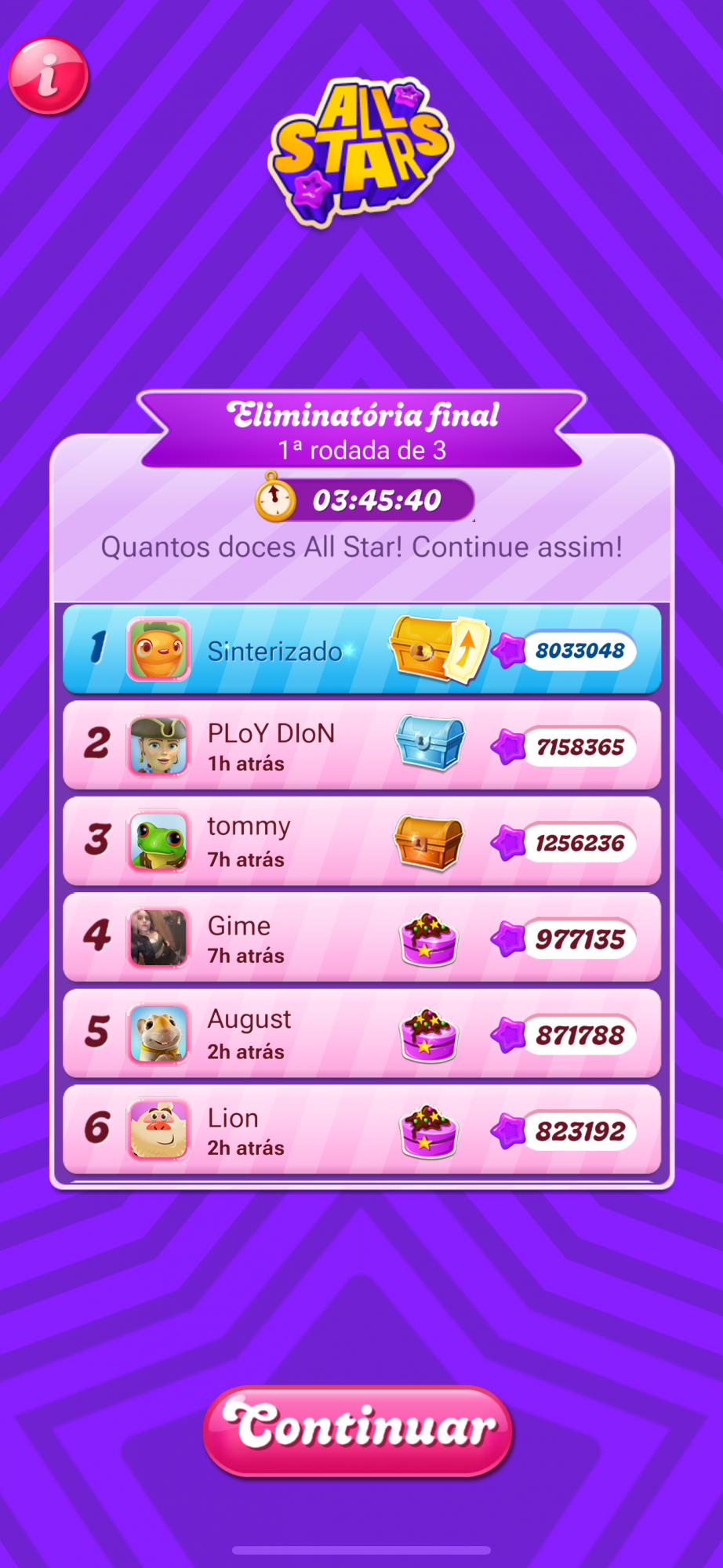View tommy's ranking row
The height and width of the screenshot is (1568, 723).
(361, 842)
